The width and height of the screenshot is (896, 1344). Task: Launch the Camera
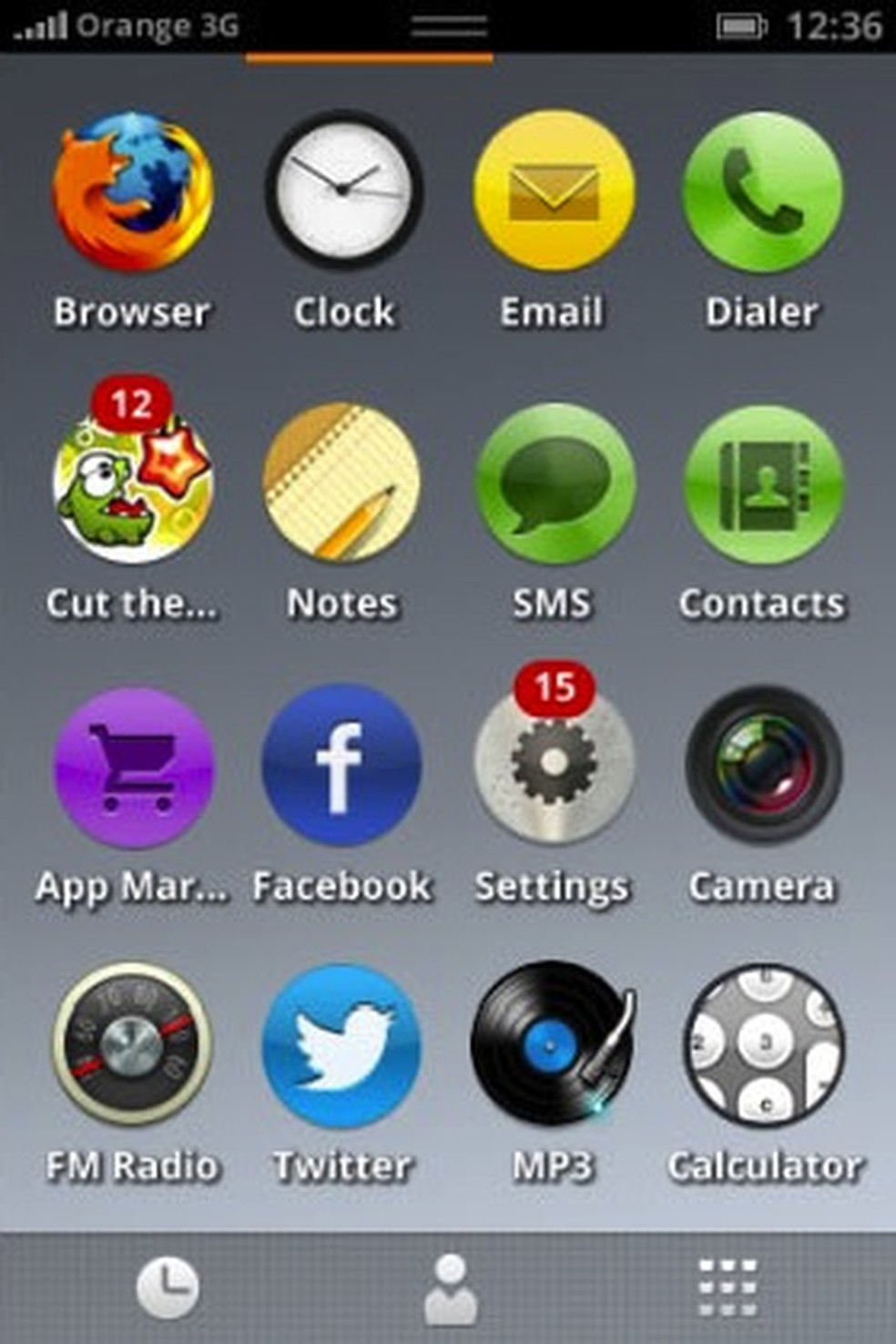pyautogui.click(x=763, y=767)
